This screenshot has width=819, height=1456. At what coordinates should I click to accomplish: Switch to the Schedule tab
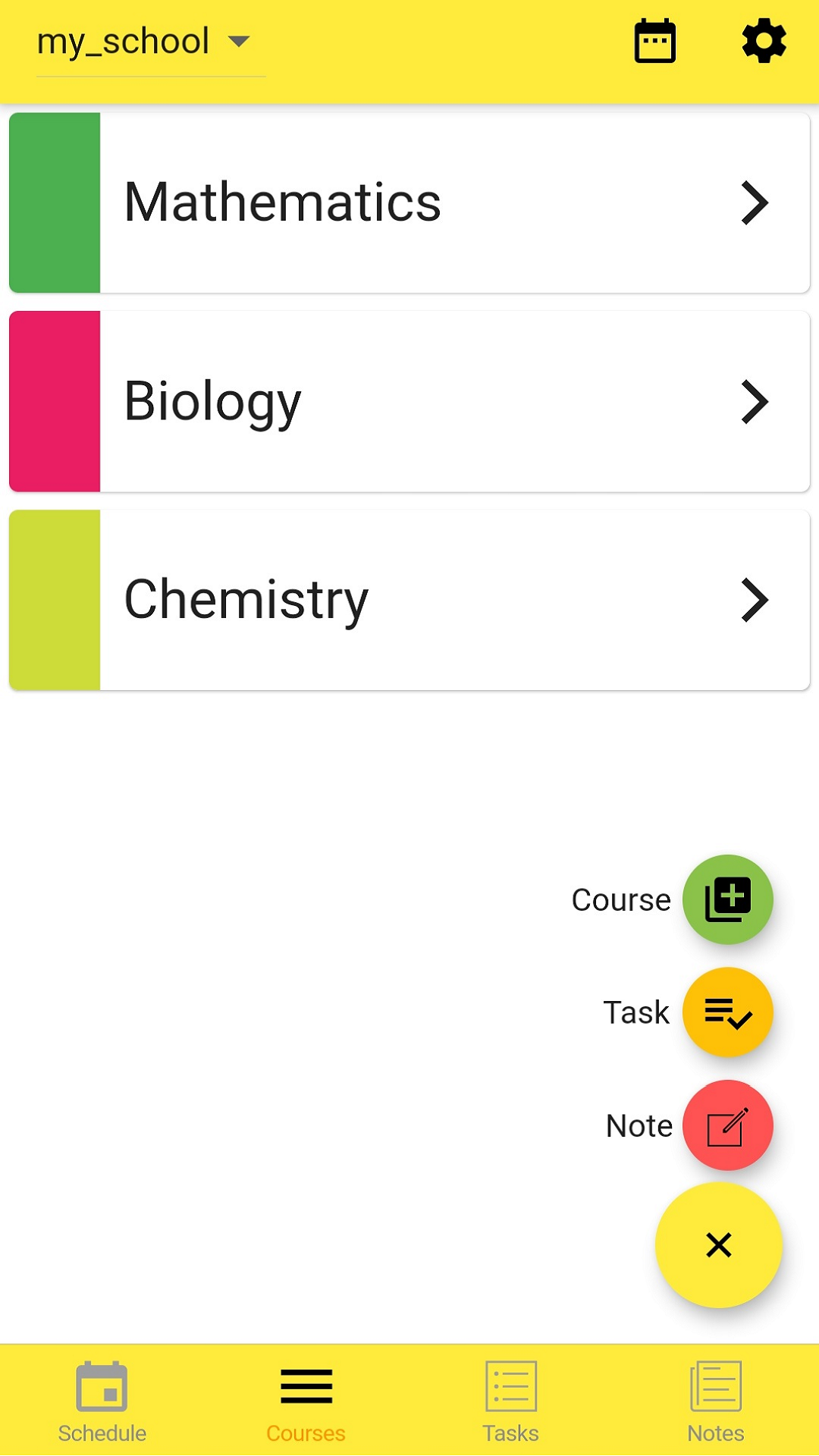point(102,1401)
